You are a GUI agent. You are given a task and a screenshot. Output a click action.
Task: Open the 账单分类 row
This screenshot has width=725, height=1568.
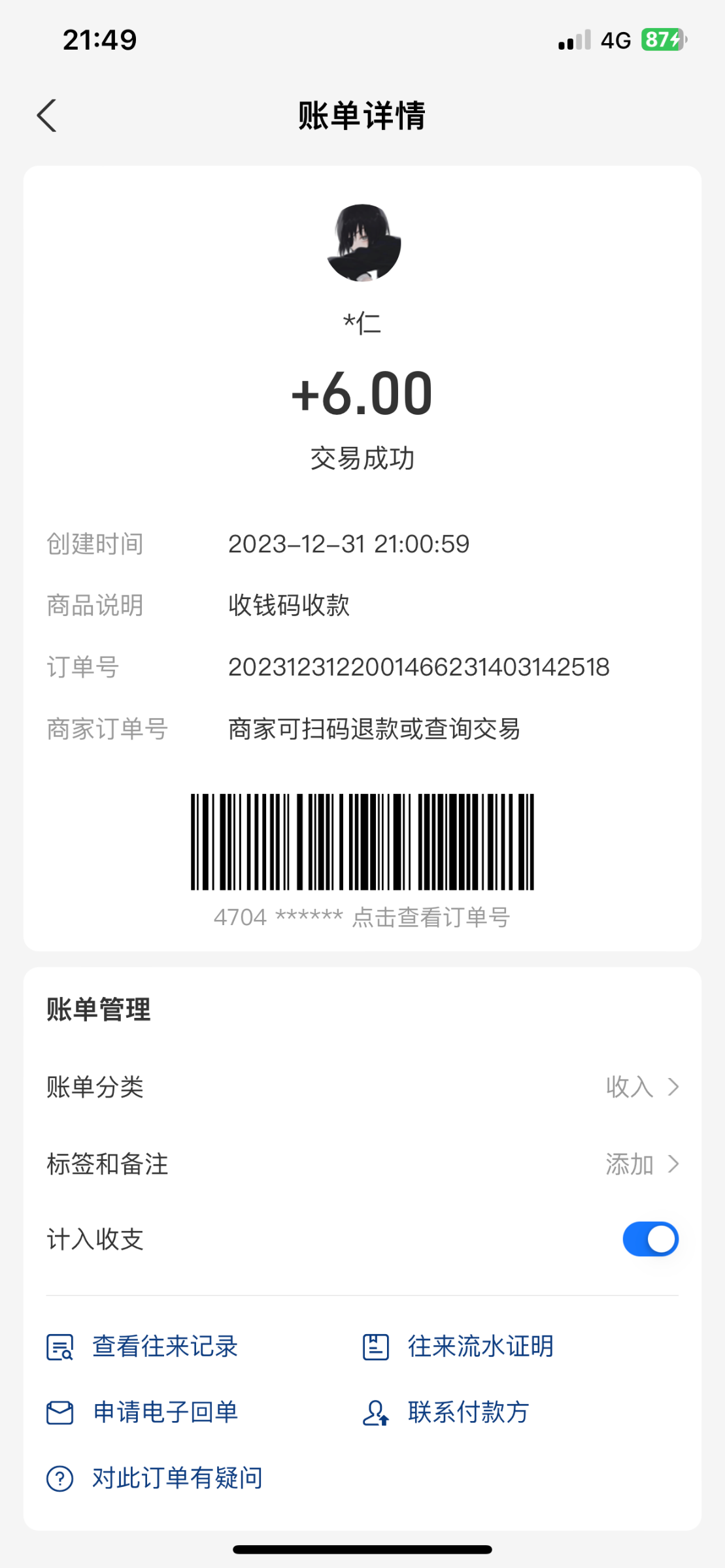[362, 1087]
